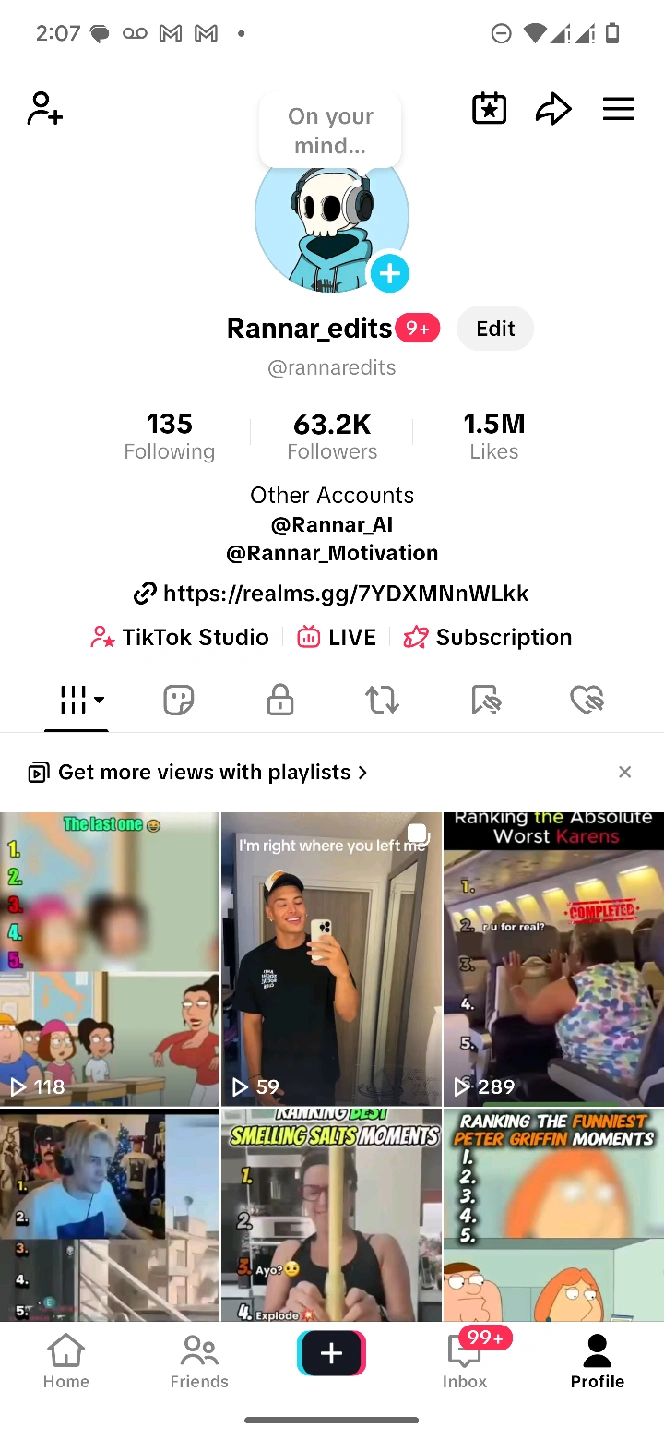Open Get more views with playlists
664x1440 pixels.
coord(200,772)
